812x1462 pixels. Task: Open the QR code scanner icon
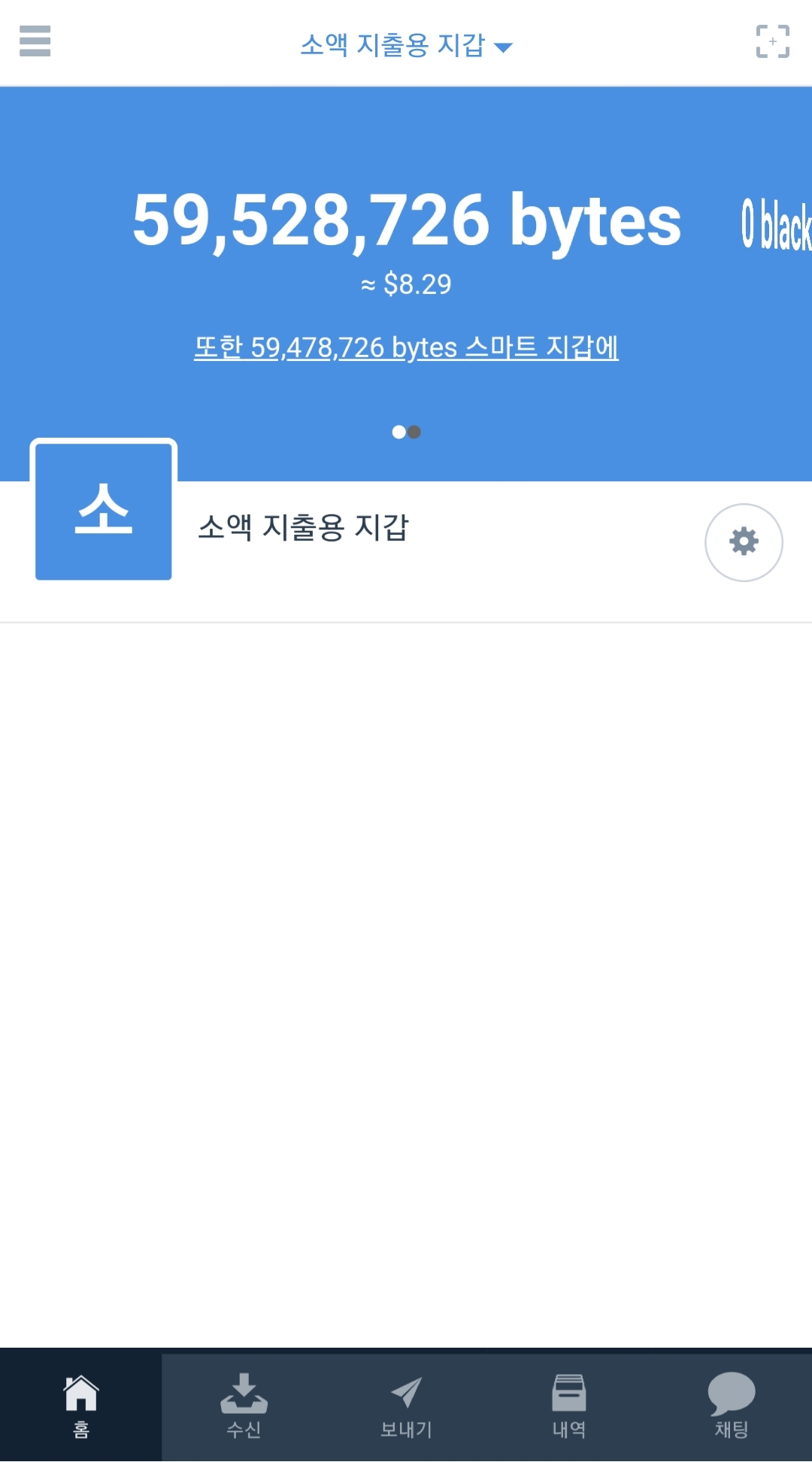[772, 41]
